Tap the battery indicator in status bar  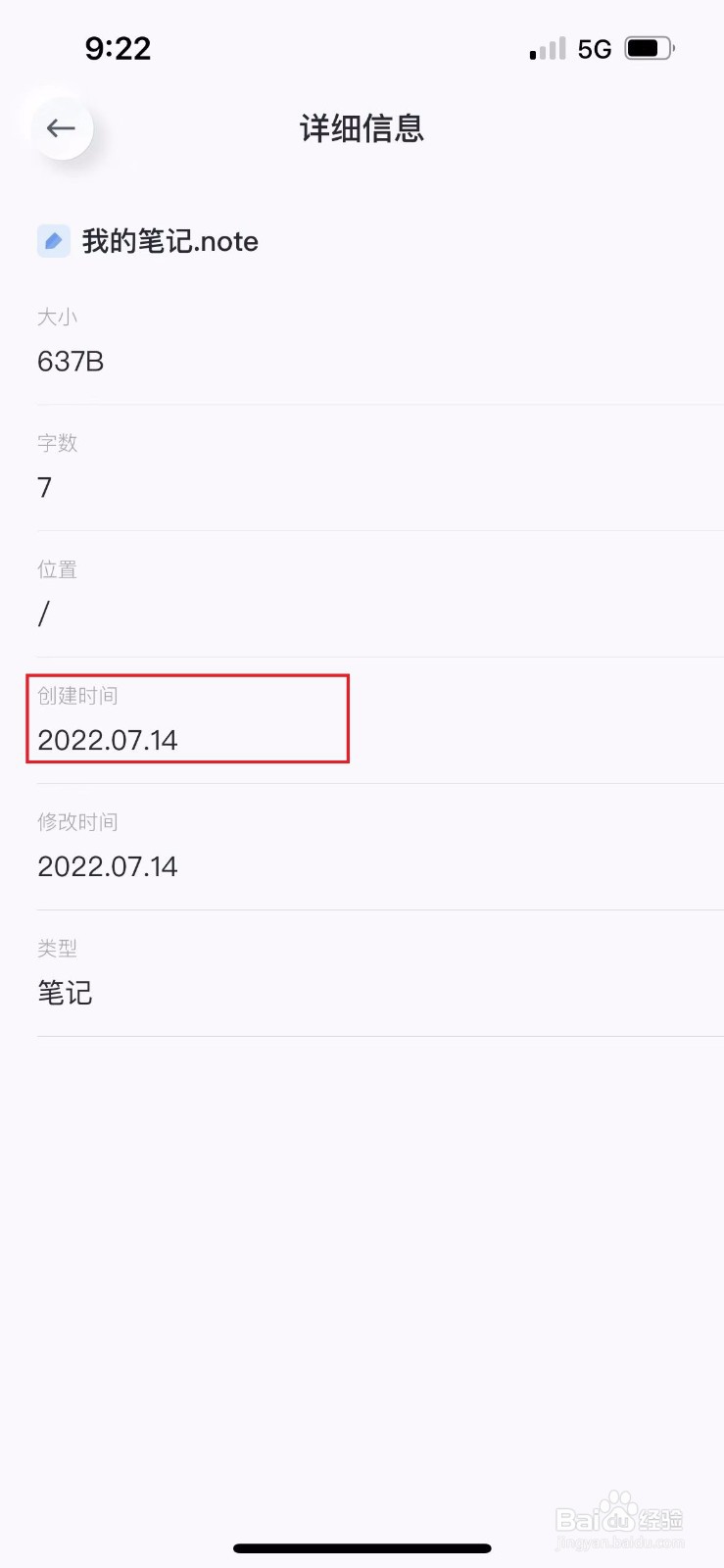[649, 47]
